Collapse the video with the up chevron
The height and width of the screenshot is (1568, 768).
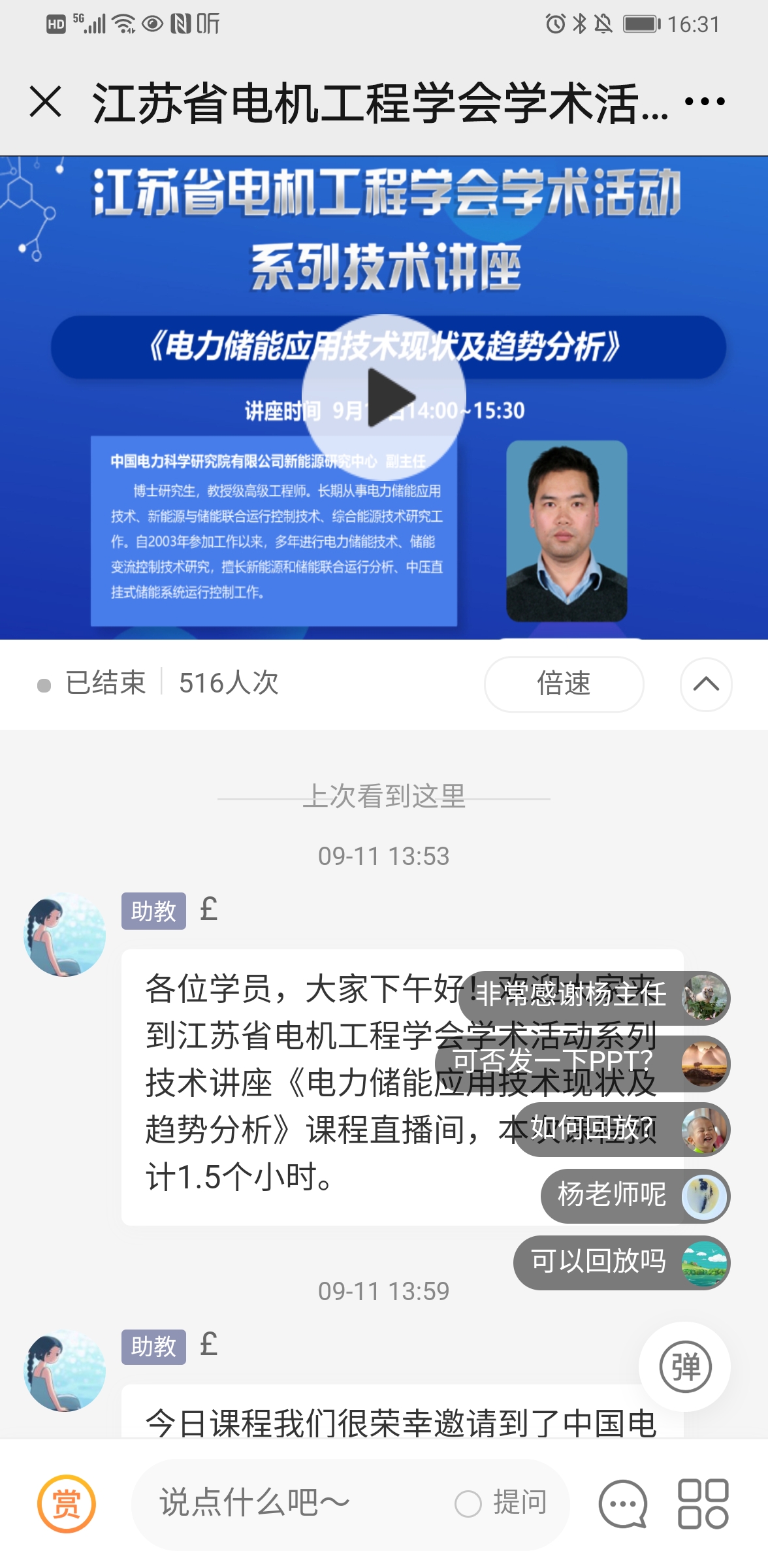tap(705, 684)
